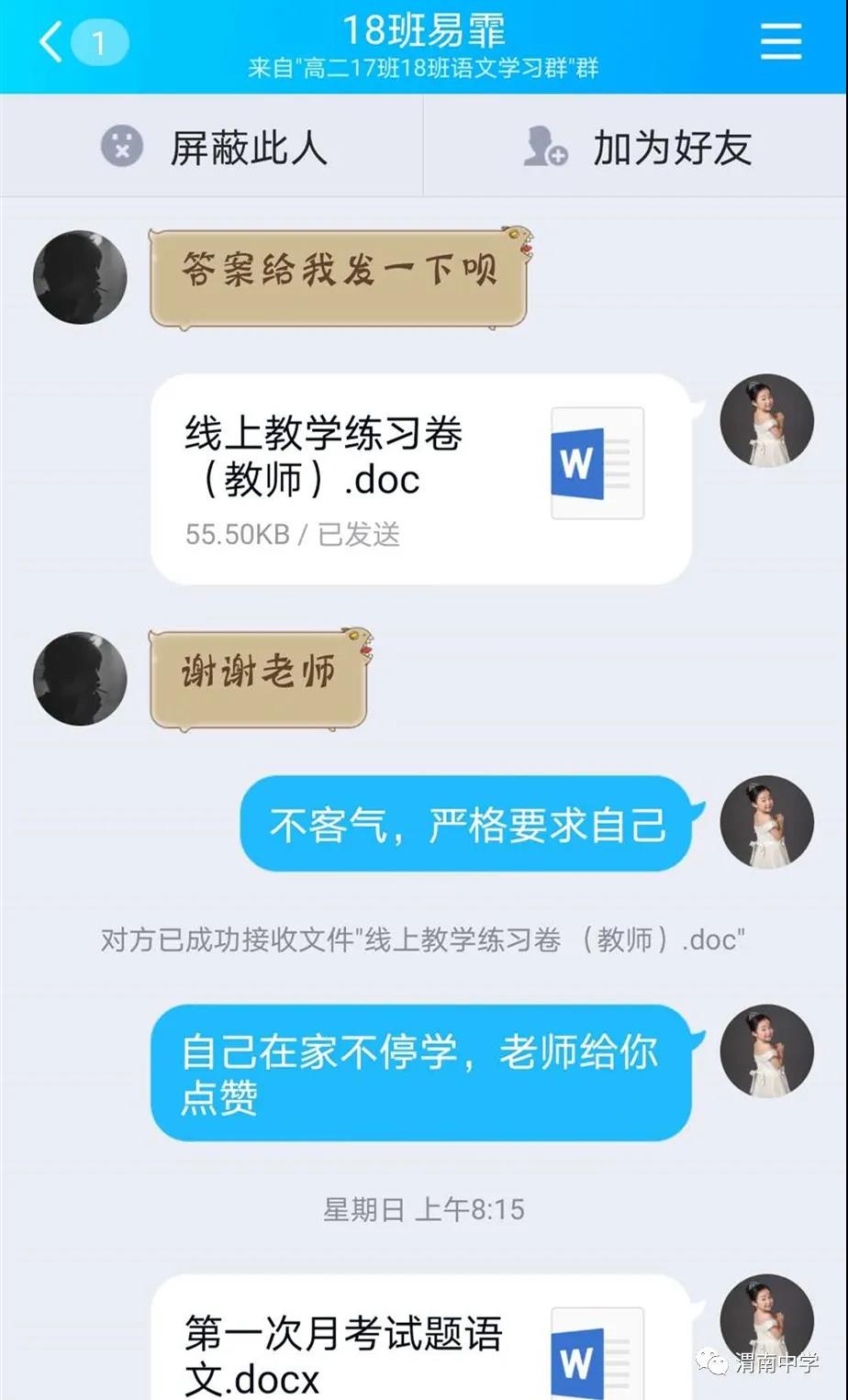Open the hamburger menu at top right
The height and width of the screenshot is (1400, 848).
tap(781, 42)
